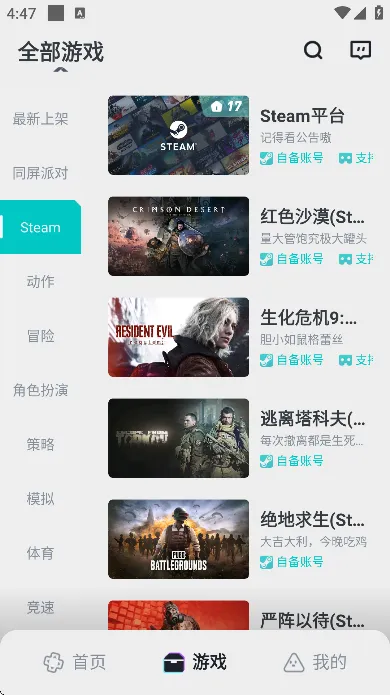The width and height of the screenshot is (390, 695).
Task: Open the 红色沙漠 game card
Action: tap(242, 236)
